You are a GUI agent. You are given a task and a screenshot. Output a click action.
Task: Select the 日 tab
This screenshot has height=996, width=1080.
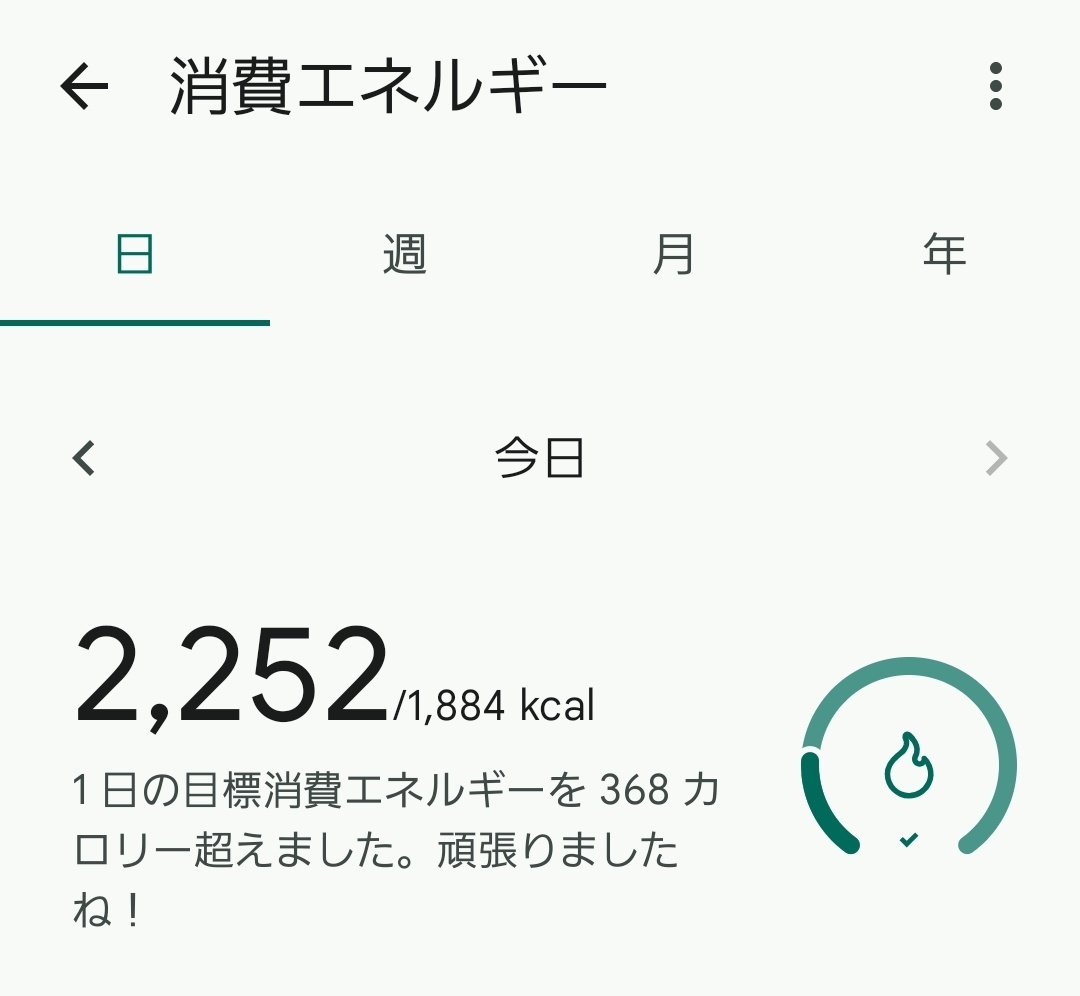tap(135, 255)
